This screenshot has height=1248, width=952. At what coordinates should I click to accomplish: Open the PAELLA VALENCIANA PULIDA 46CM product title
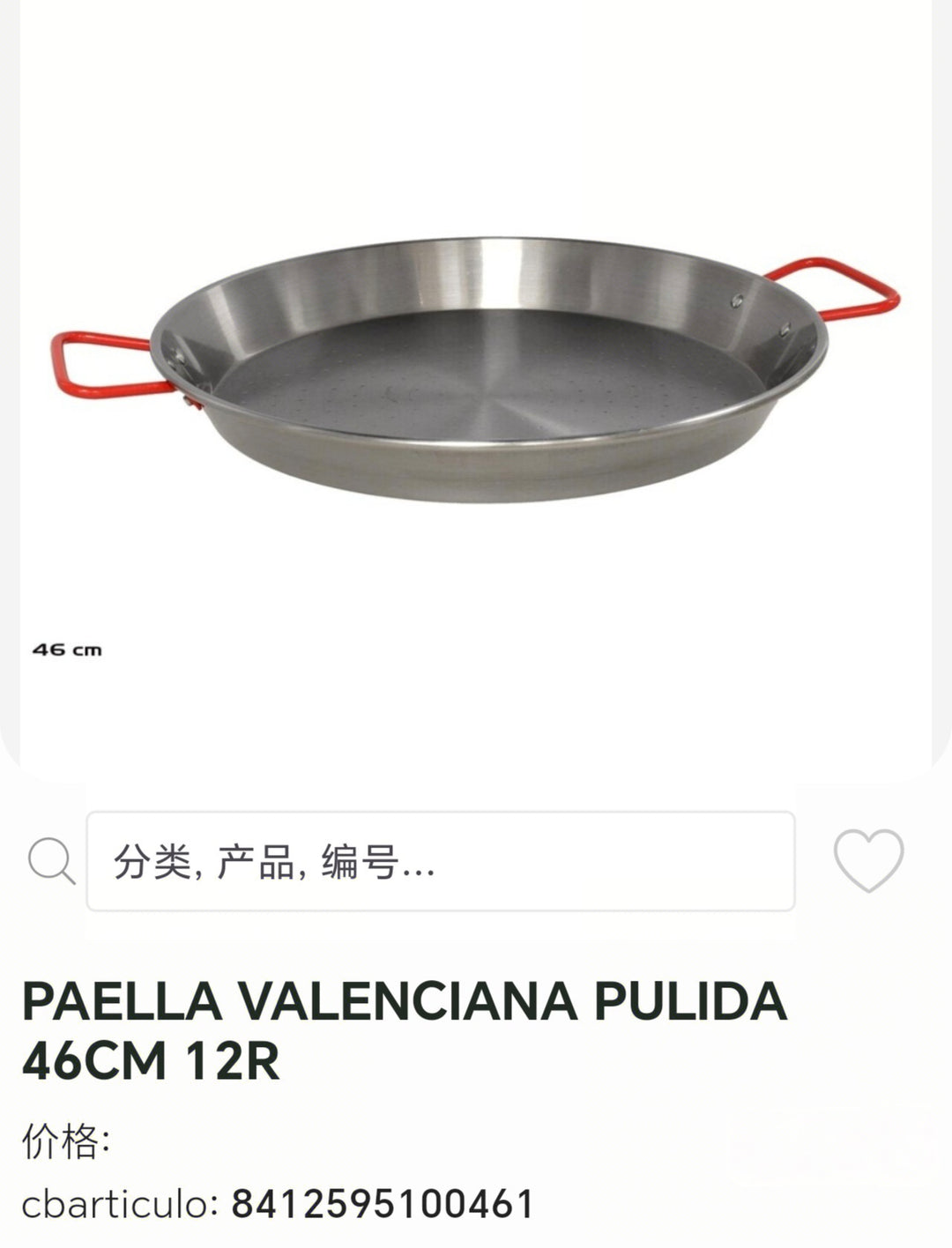(405, 1025)
